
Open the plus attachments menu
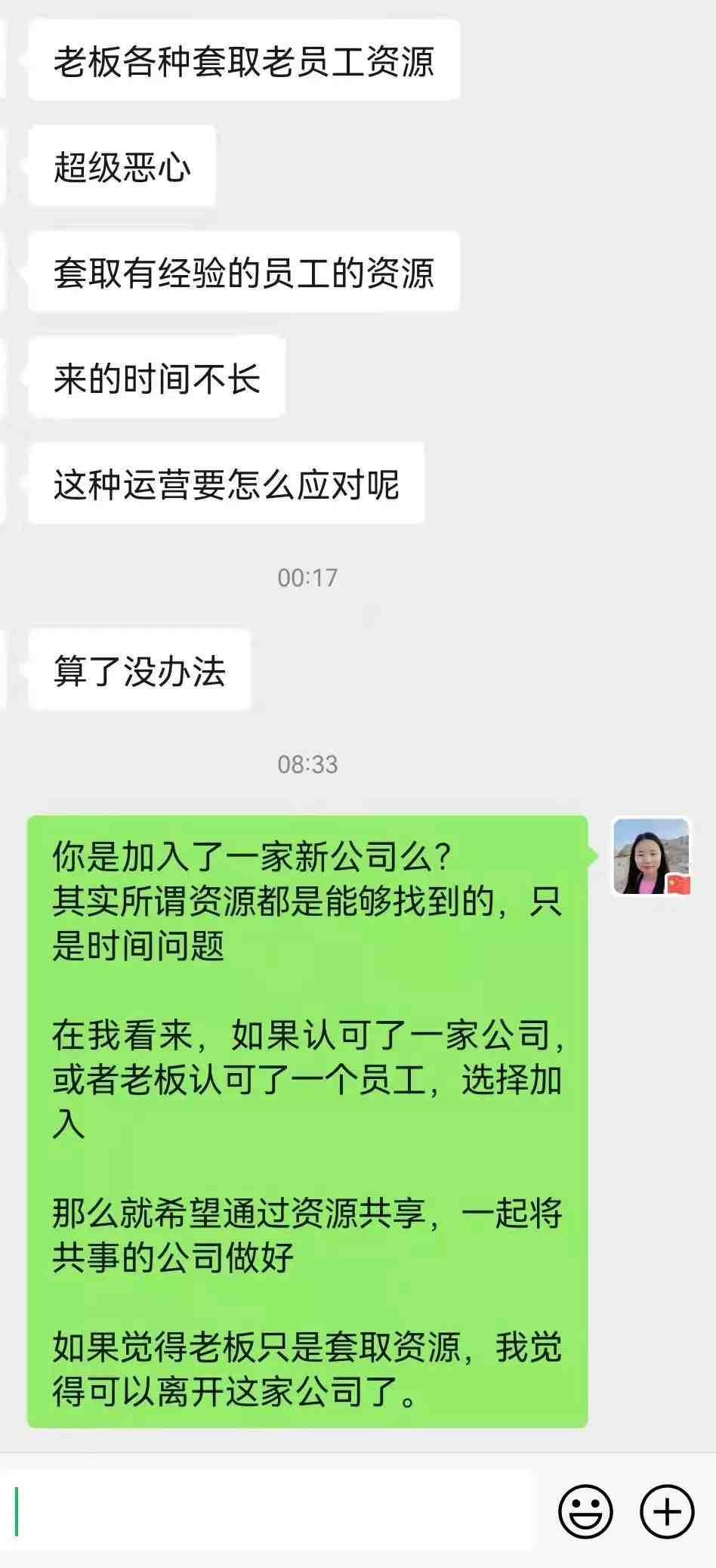[x=667, y=1511]
